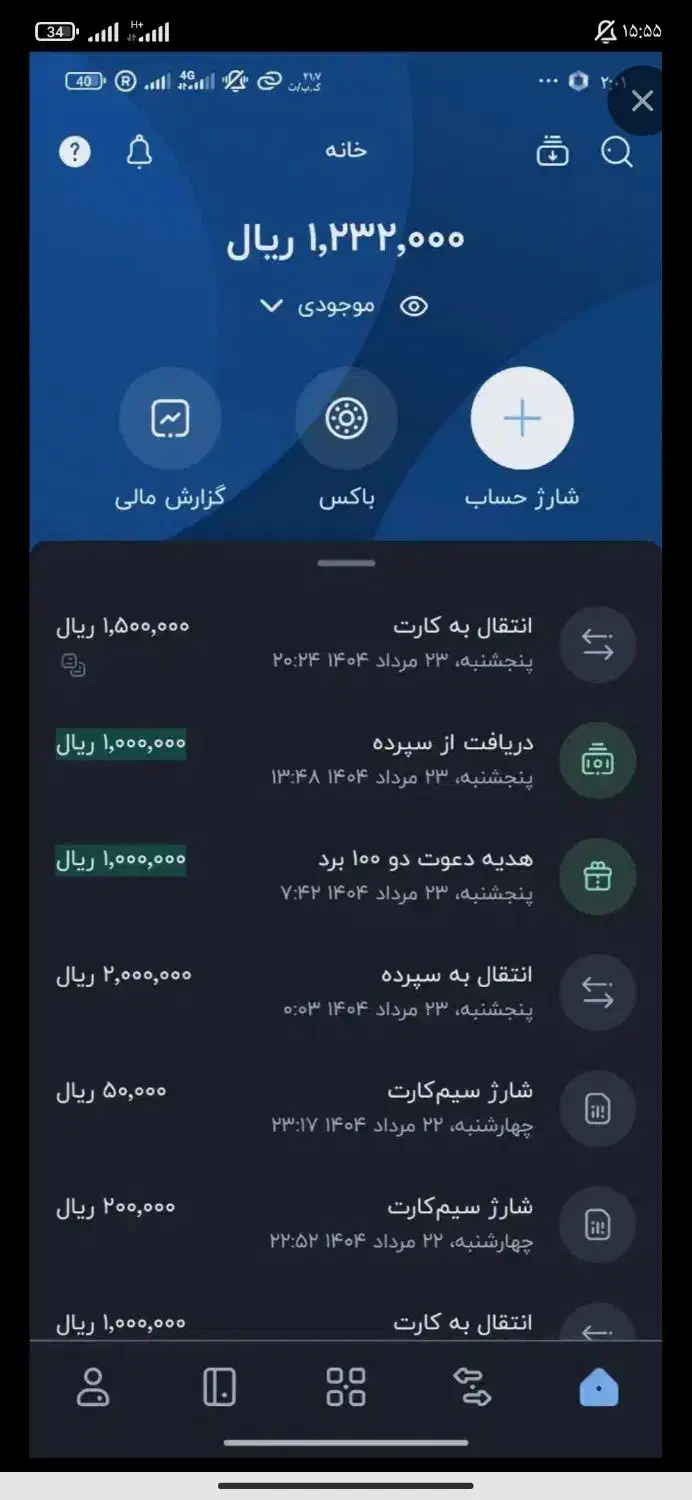
Task: Switch to the profile tab
Action: point(93,1387)
